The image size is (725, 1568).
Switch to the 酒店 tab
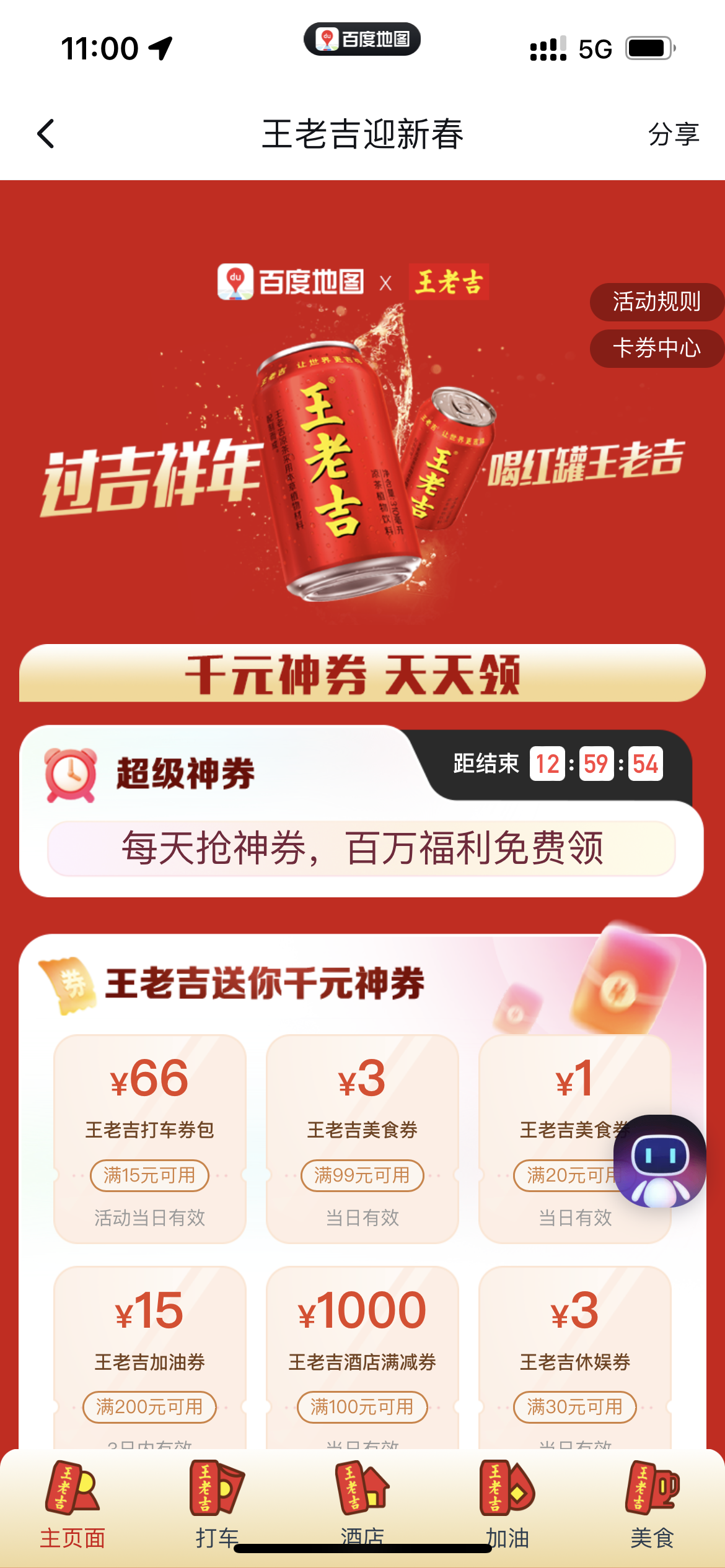click(362, 1502)
